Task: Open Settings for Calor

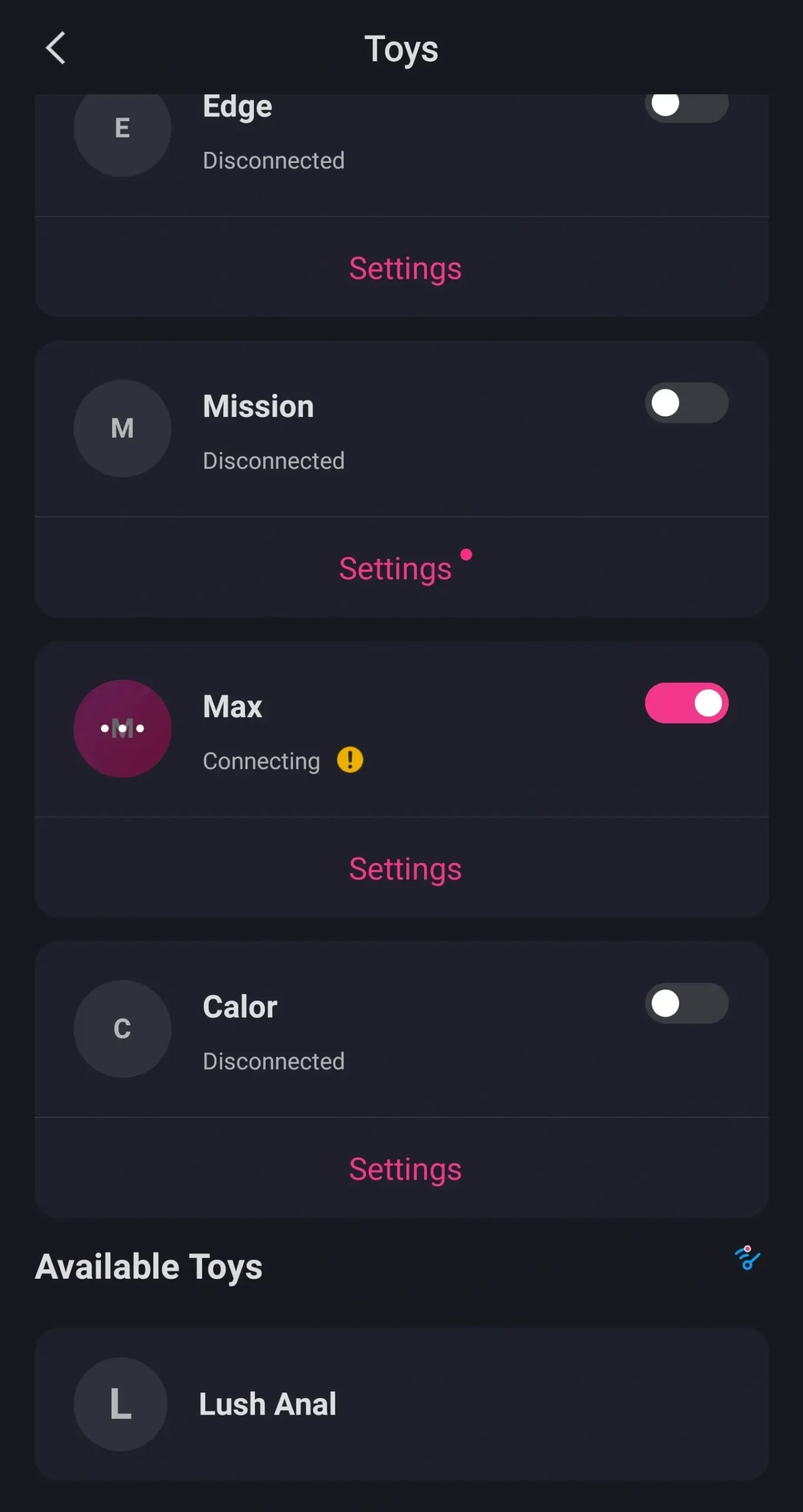Action: [405, 1169]
